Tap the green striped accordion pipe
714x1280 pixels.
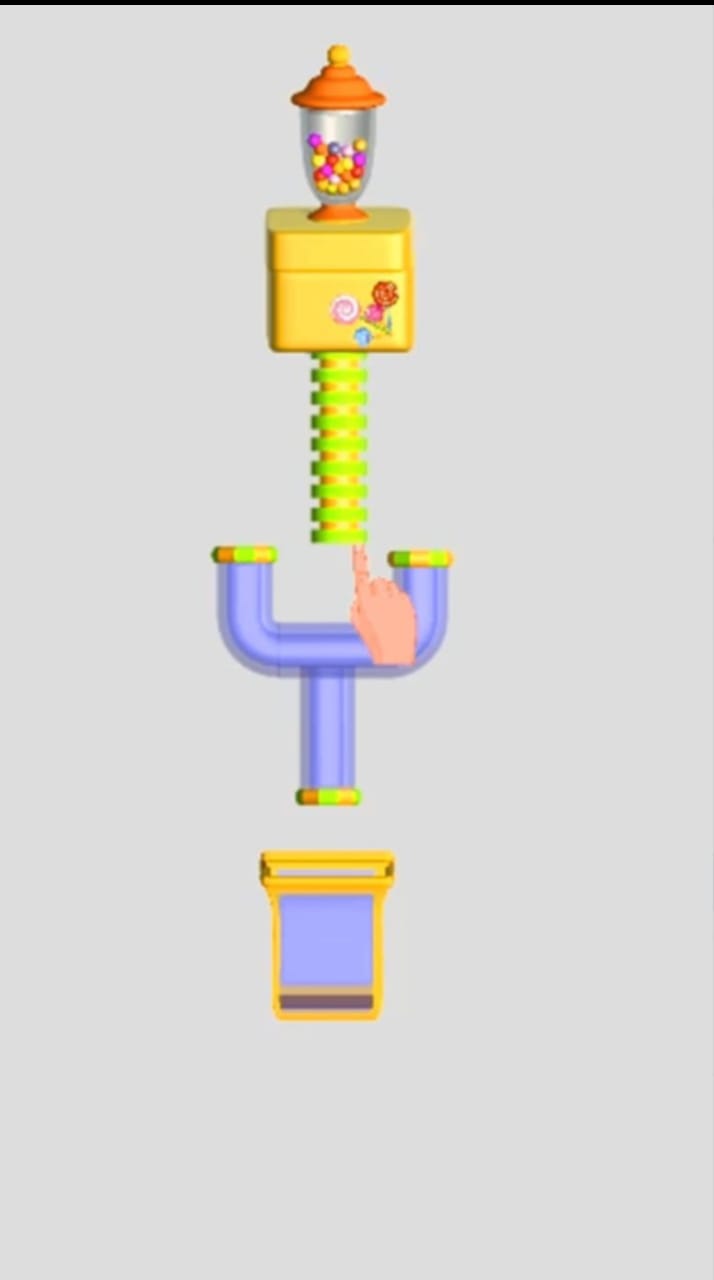coord(339,447)
